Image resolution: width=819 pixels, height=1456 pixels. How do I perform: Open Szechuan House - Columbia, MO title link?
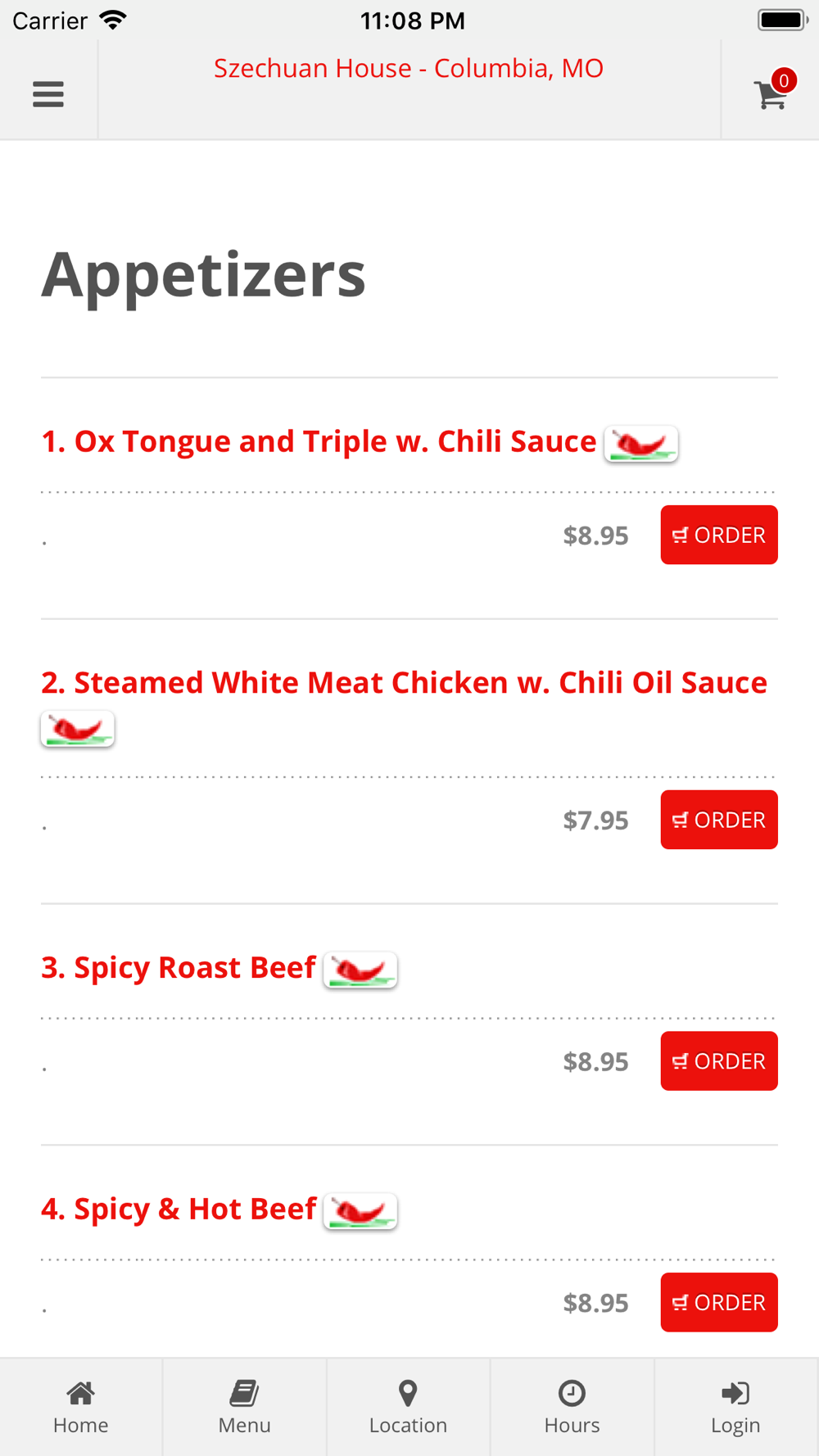(409, 68)
